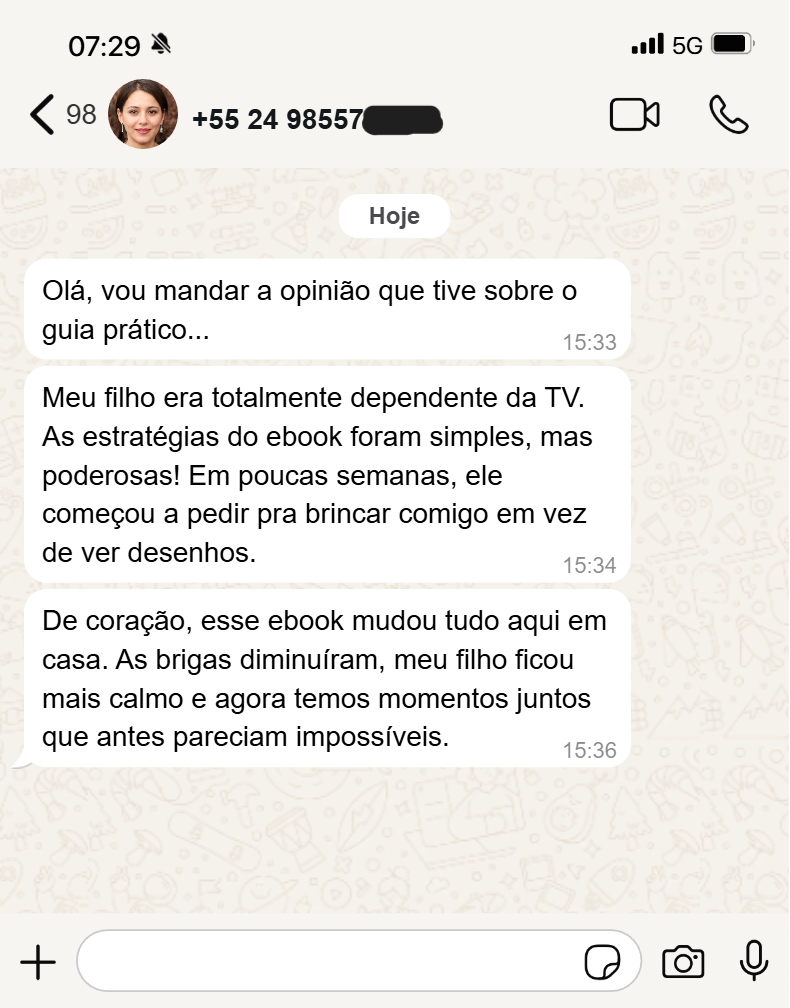
Task: Open the sticker picker
Action: [602, 962]
